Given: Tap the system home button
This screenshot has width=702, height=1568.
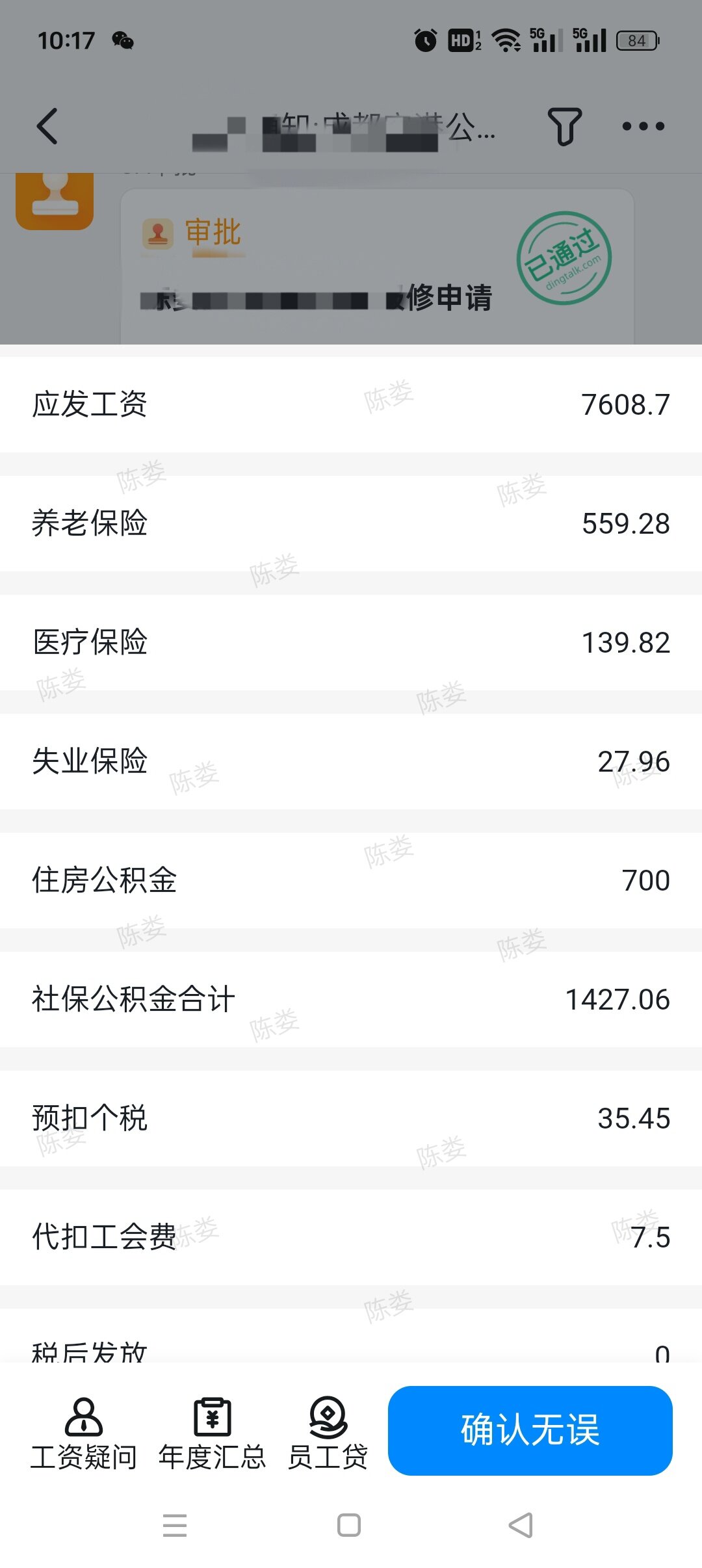Looking at the screenshot, I should pyautogui.click(x=349, y=1525).
